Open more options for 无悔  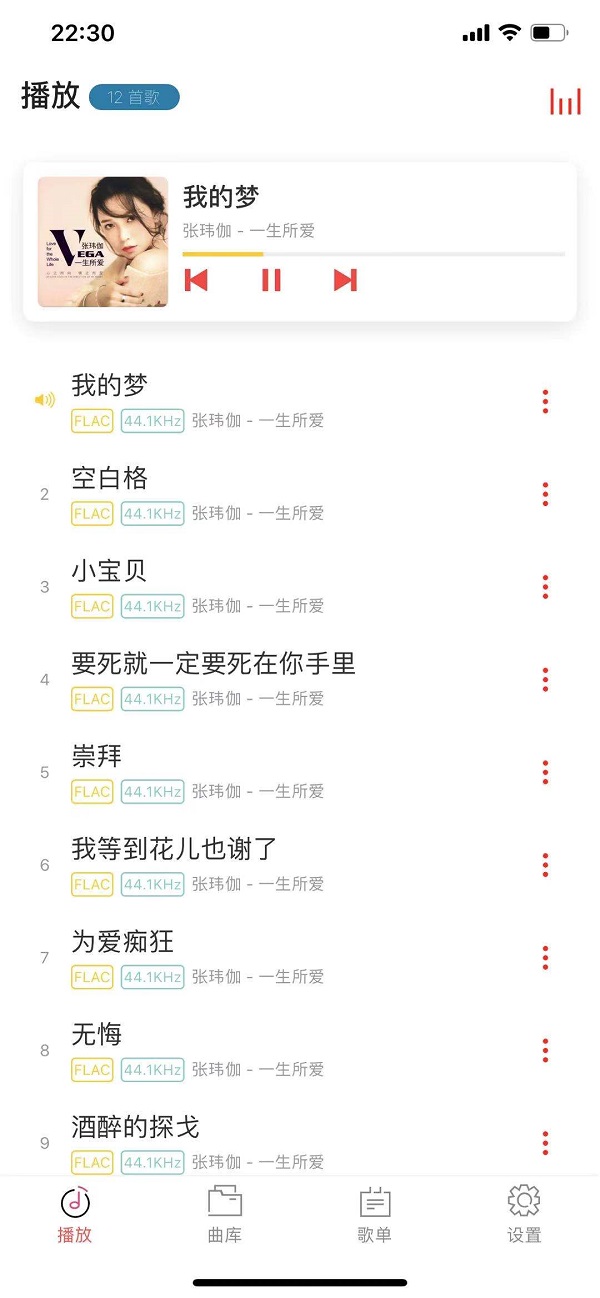545,1050
